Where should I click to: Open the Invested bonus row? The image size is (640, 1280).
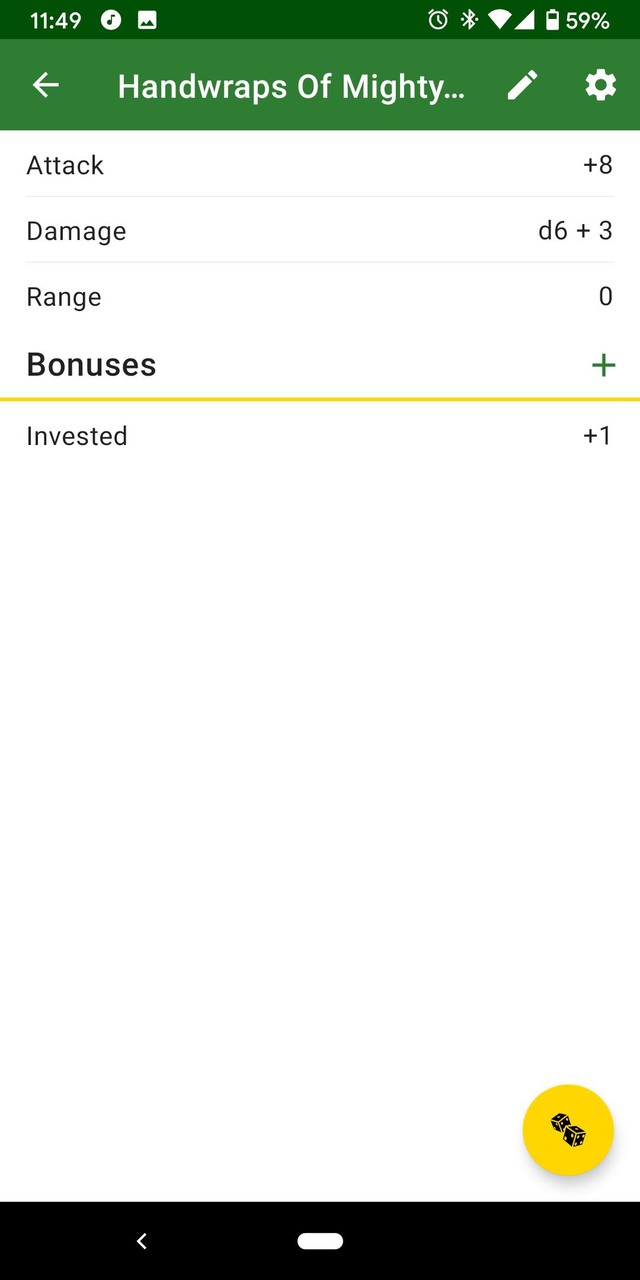(x=320, y=436)
